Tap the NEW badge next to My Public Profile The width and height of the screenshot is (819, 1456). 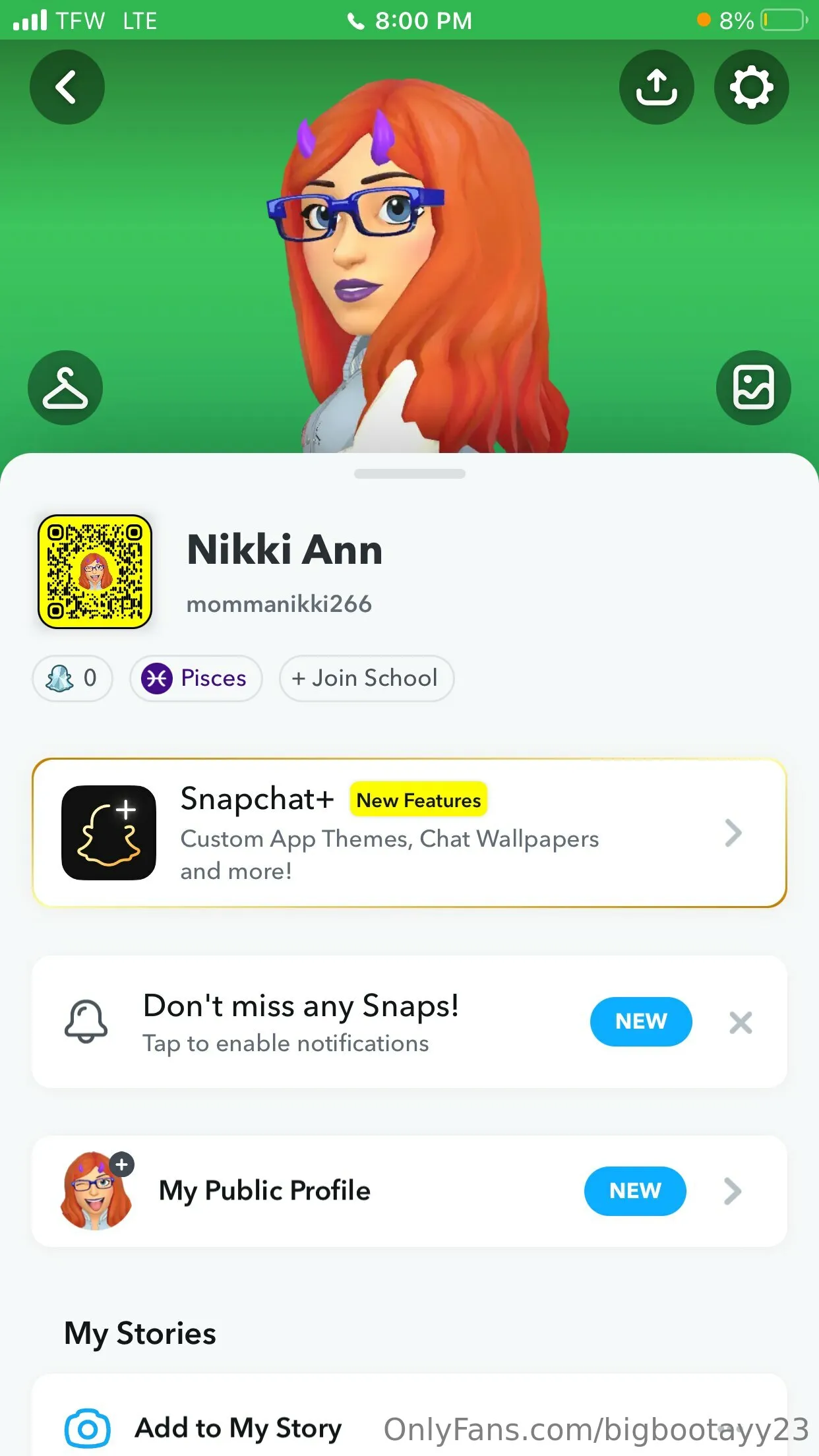tap(635, 1191)
